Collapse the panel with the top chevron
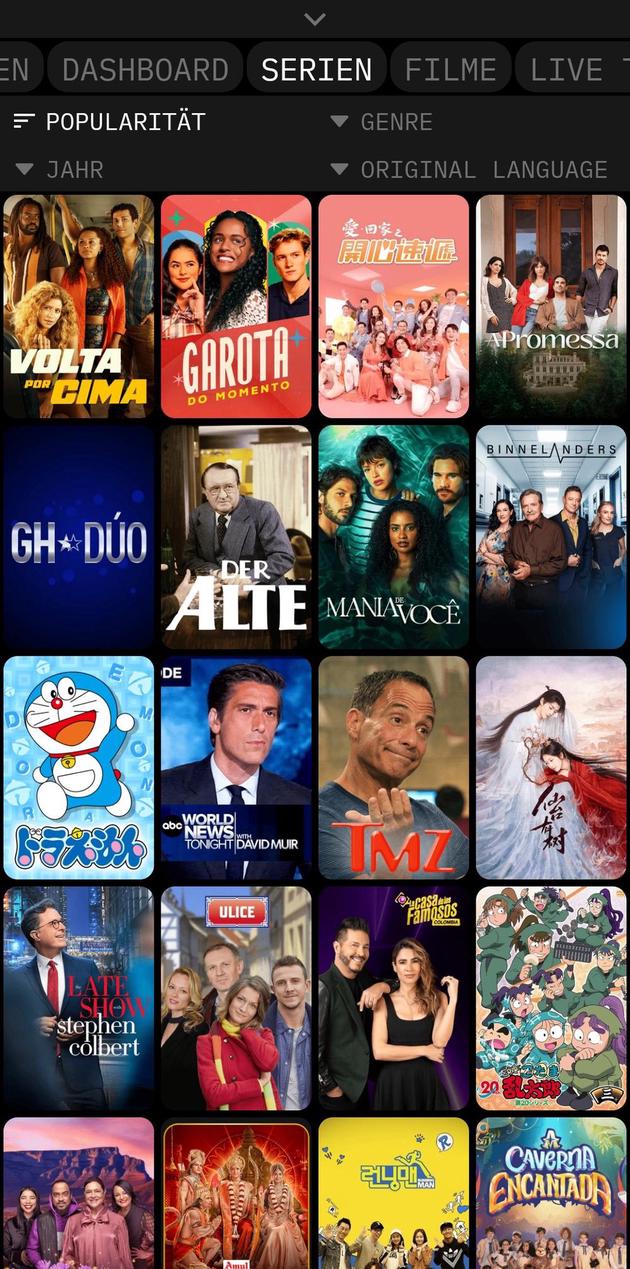This screenshot has width=630, height=1269. pos(315,19)
